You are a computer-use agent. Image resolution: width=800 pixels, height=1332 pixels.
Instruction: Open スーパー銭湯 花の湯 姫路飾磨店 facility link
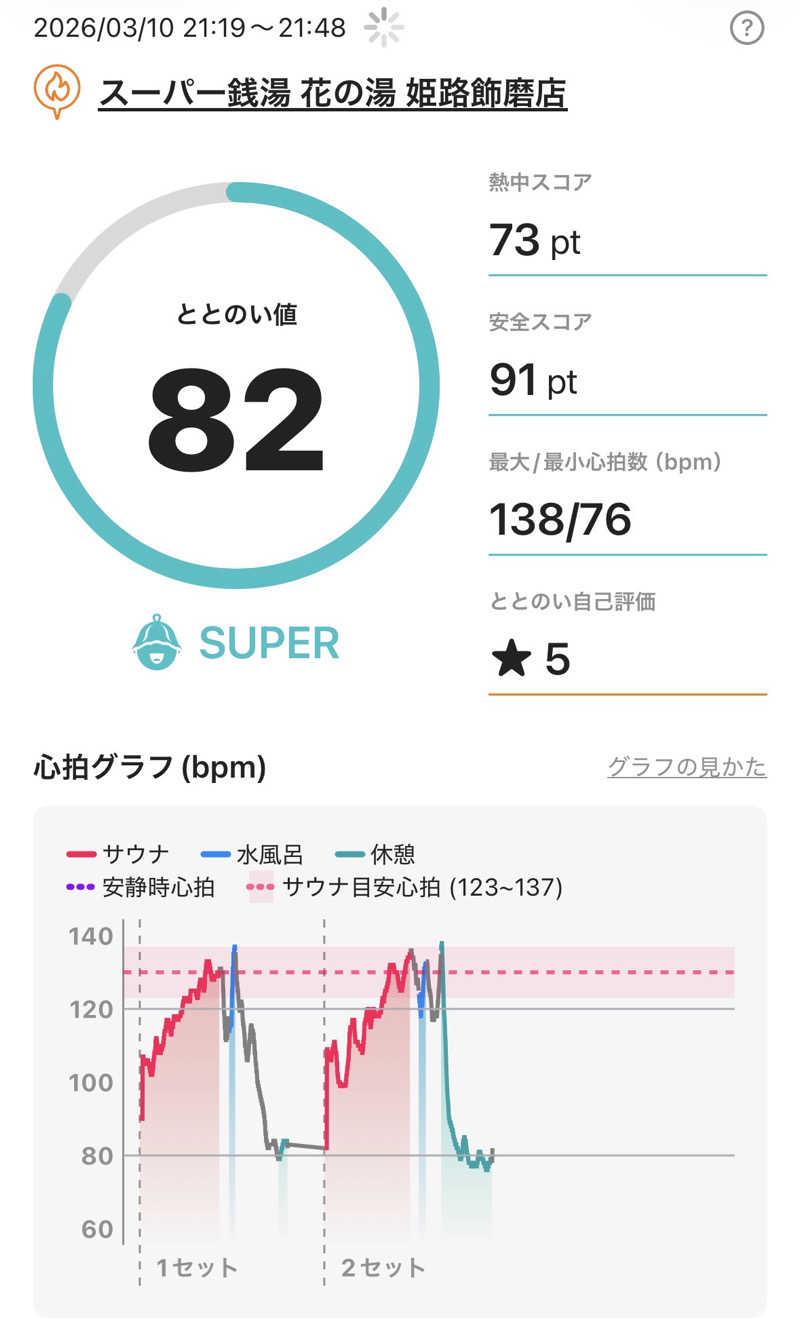pyautogui.click(x=332, y=94)
